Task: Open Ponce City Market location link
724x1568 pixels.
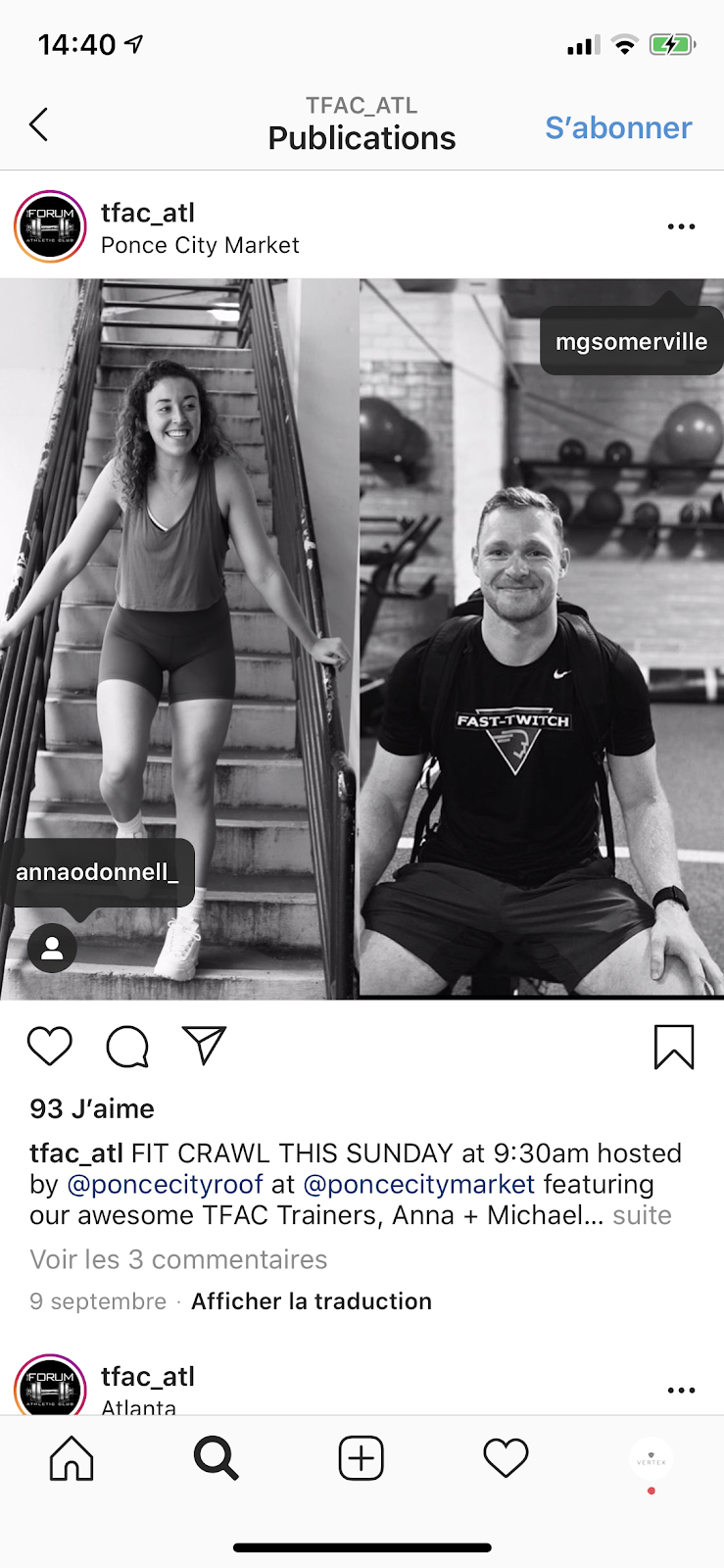Action: coord(200,245)
